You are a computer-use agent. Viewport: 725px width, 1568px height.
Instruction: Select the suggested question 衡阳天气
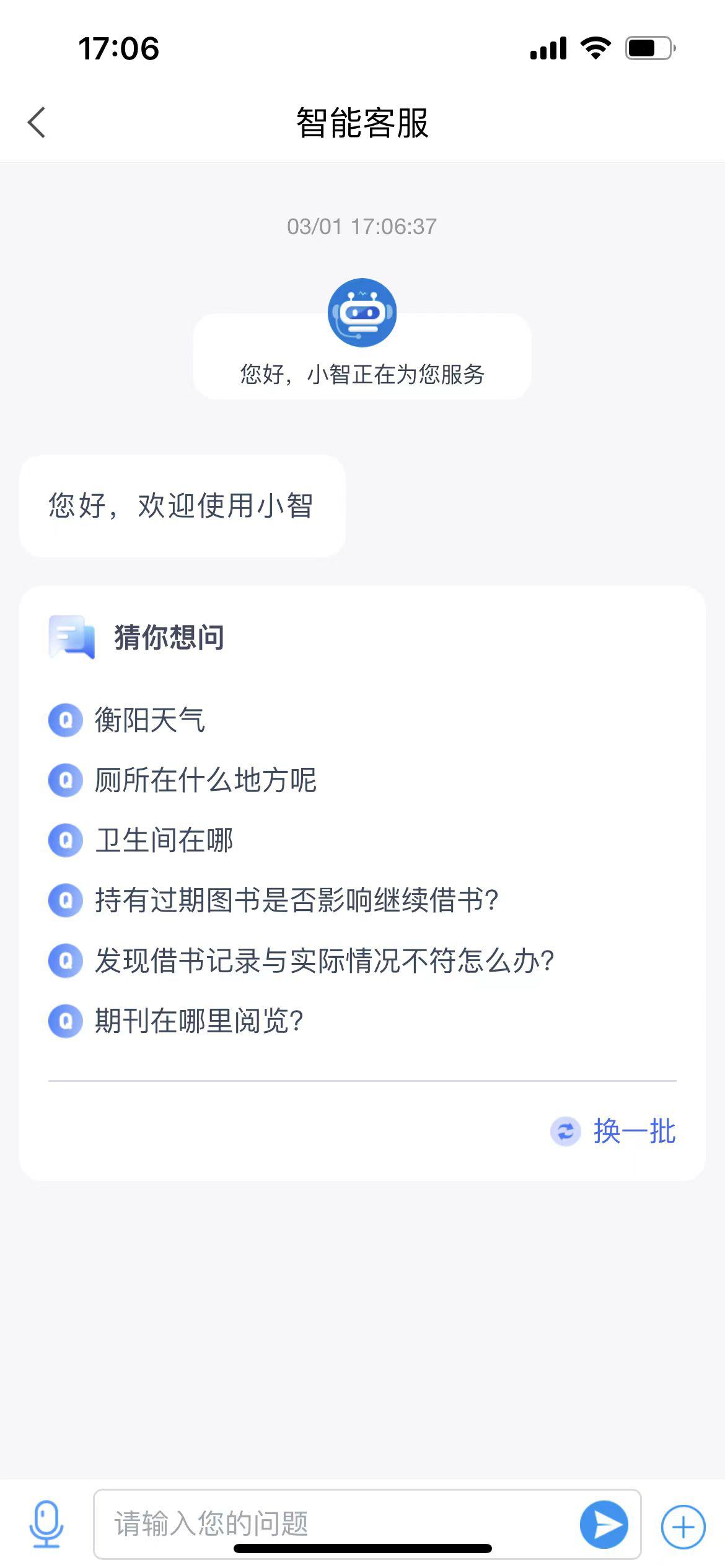click(x=149, y=720)
